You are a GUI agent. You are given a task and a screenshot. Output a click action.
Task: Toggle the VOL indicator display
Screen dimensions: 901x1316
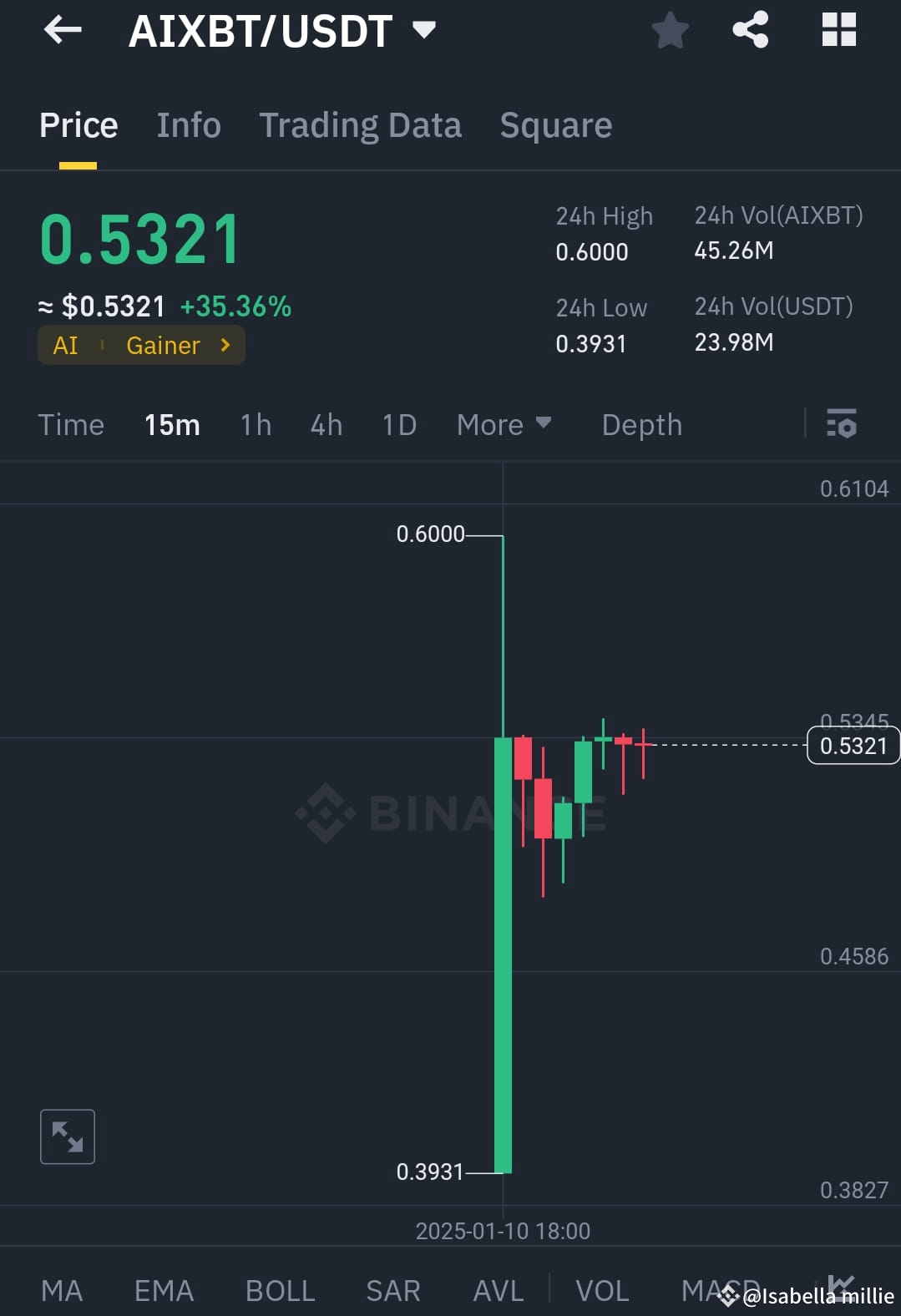point(602,1290)
